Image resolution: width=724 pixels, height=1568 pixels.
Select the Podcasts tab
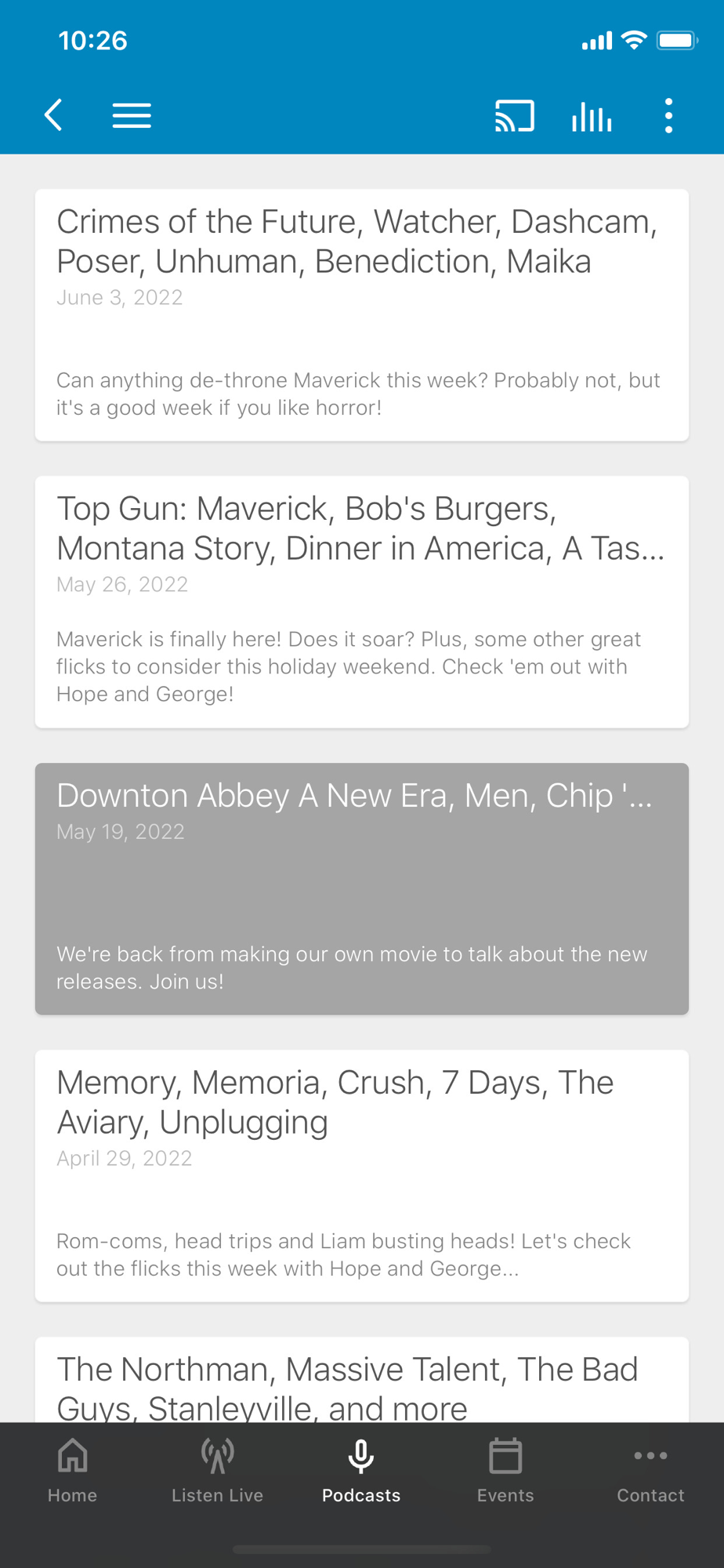[x=361, y=1470]
